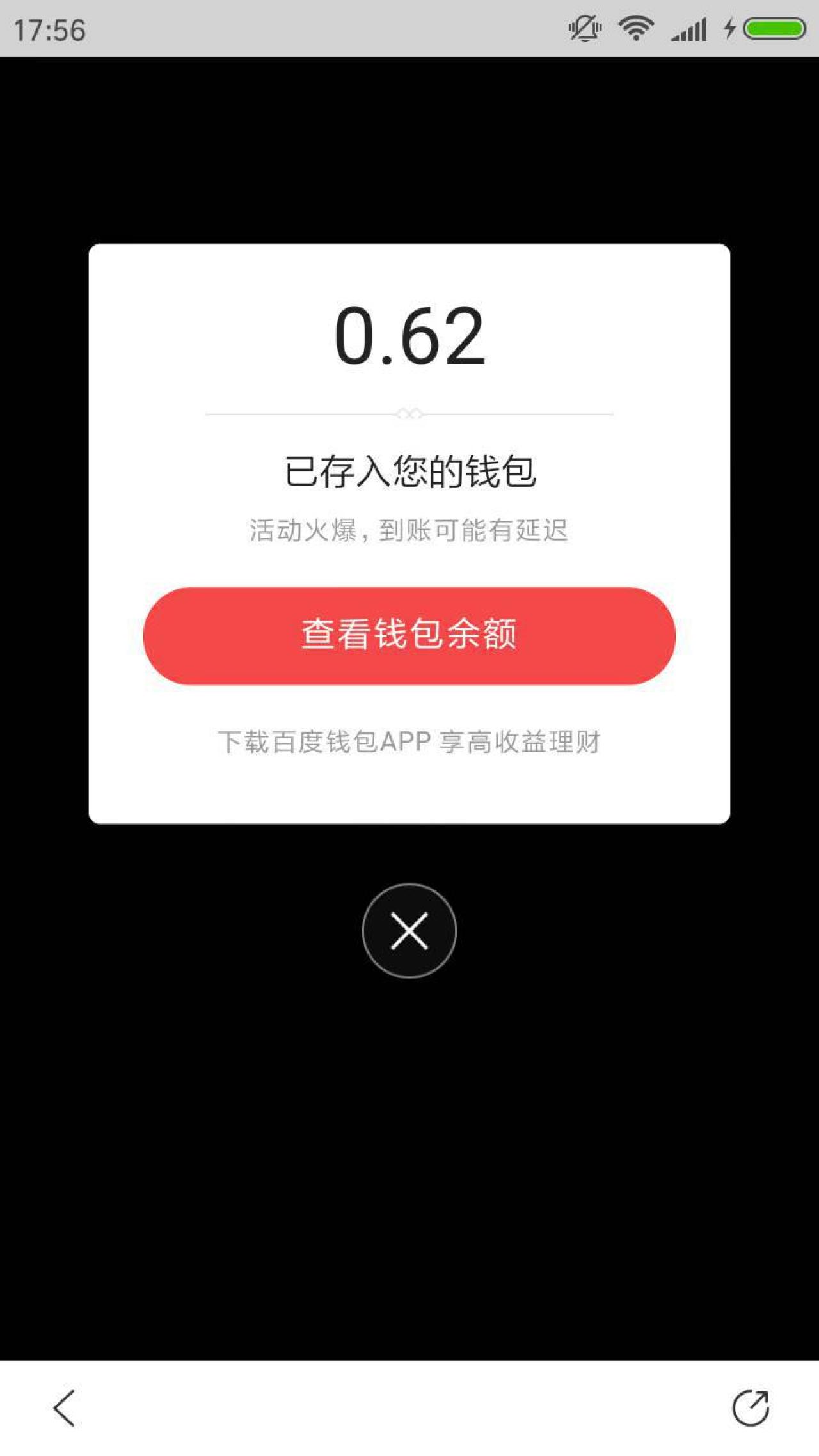
Task: Open 下载百度钱包APP link
Action: [x=409, y=742]
